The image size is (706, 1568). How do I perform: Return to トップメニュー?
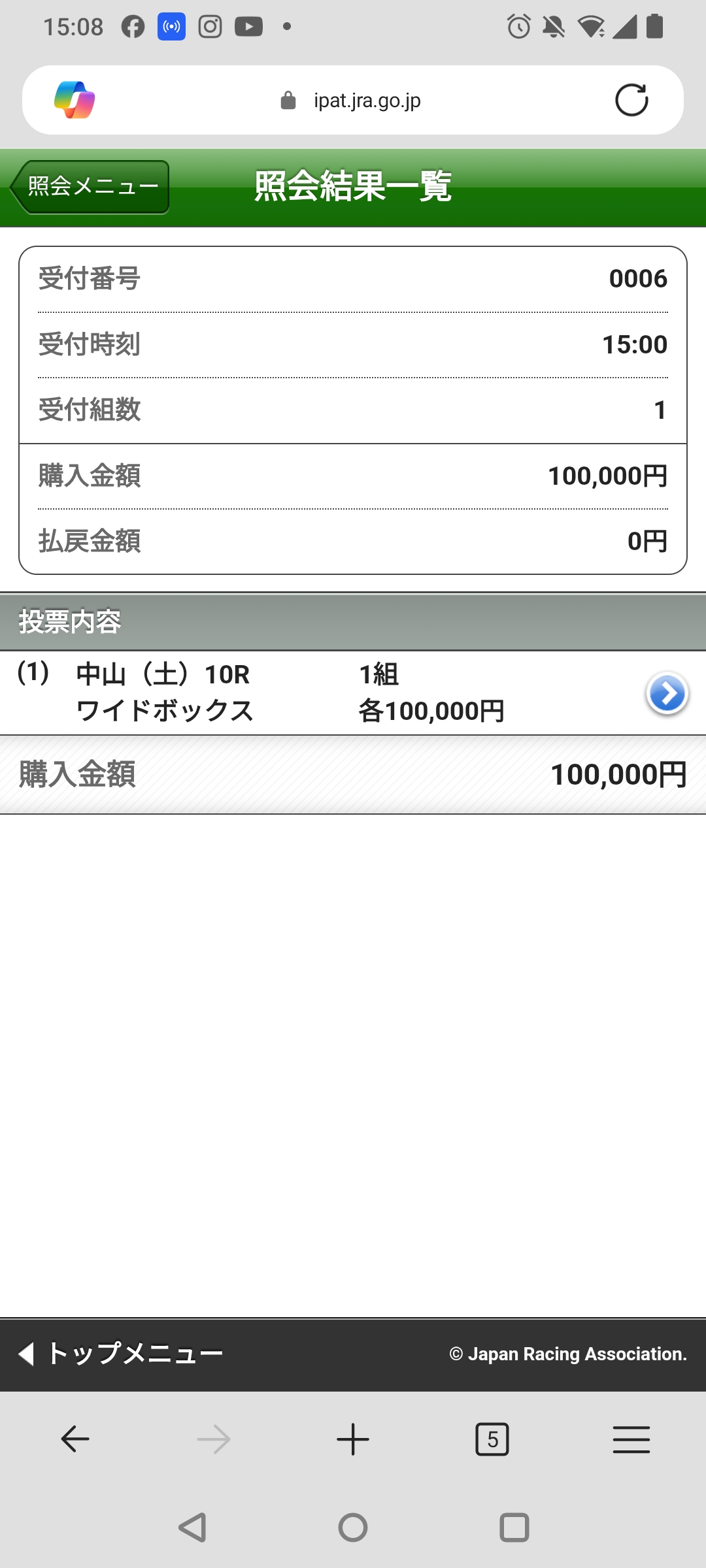121,1354
